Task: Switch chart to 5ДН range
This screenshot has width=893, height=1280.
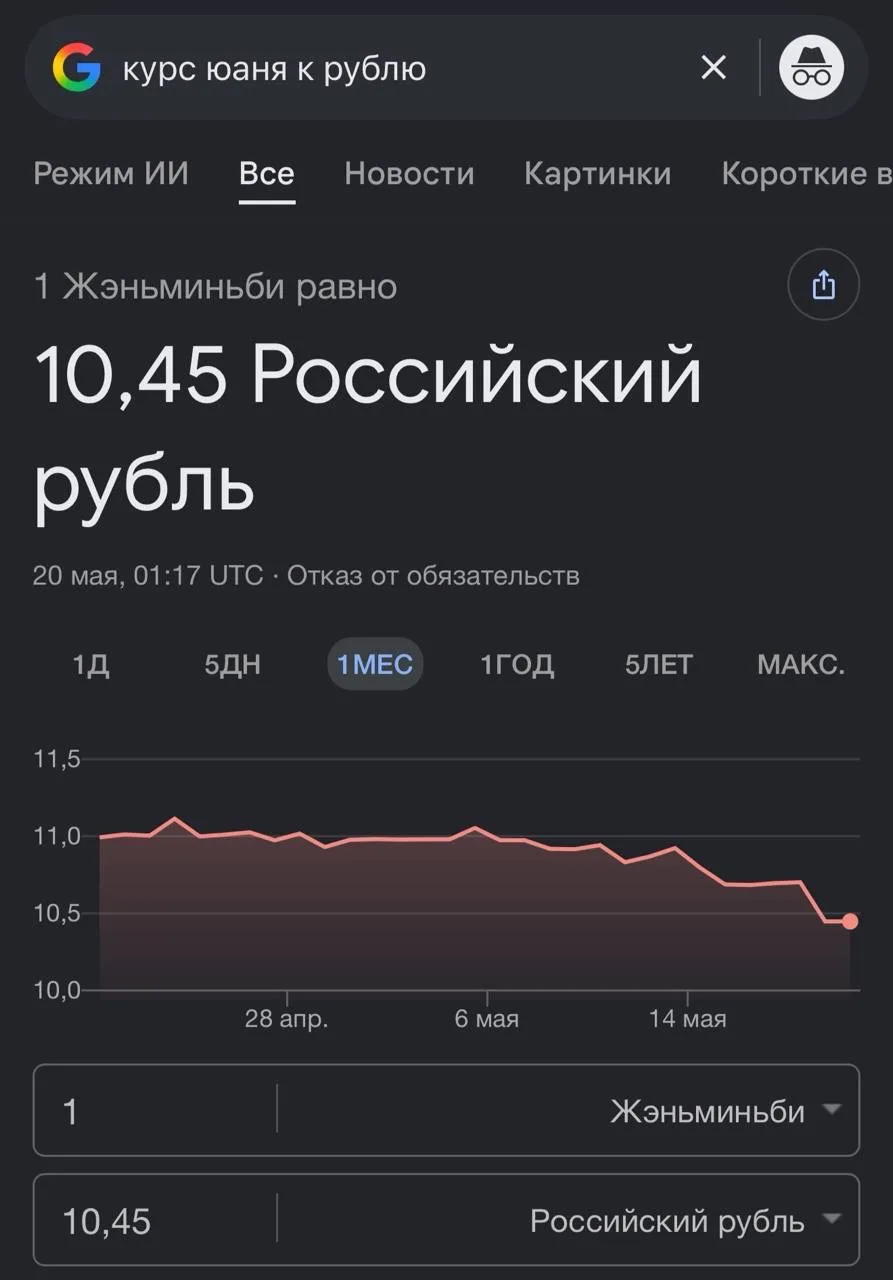Action: (x=232, y=665)
